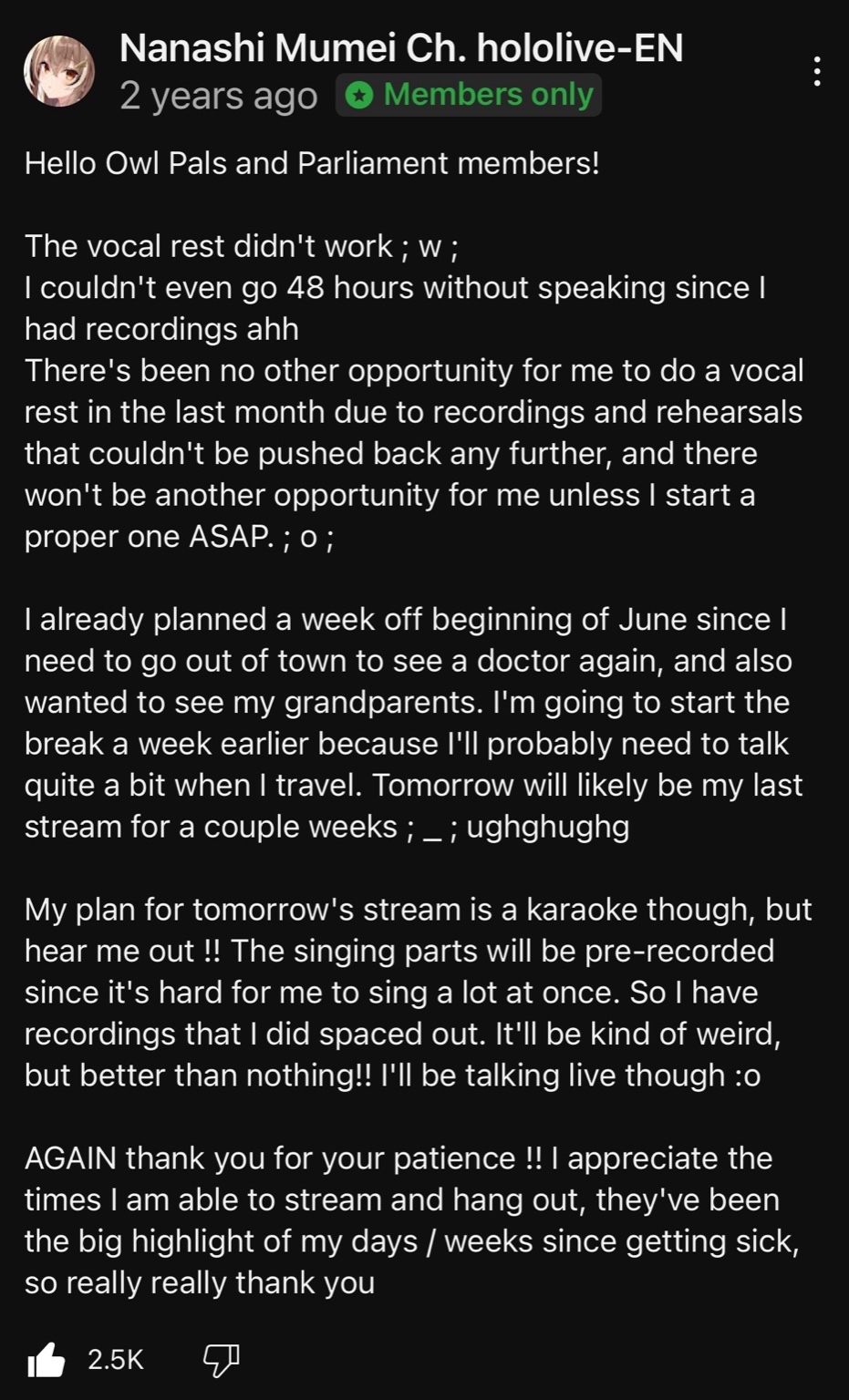Viewport: 849px width, 1400px height.
Task: Open Nanashi Mumei's channel avatar
Action: (x=59, y=71)
